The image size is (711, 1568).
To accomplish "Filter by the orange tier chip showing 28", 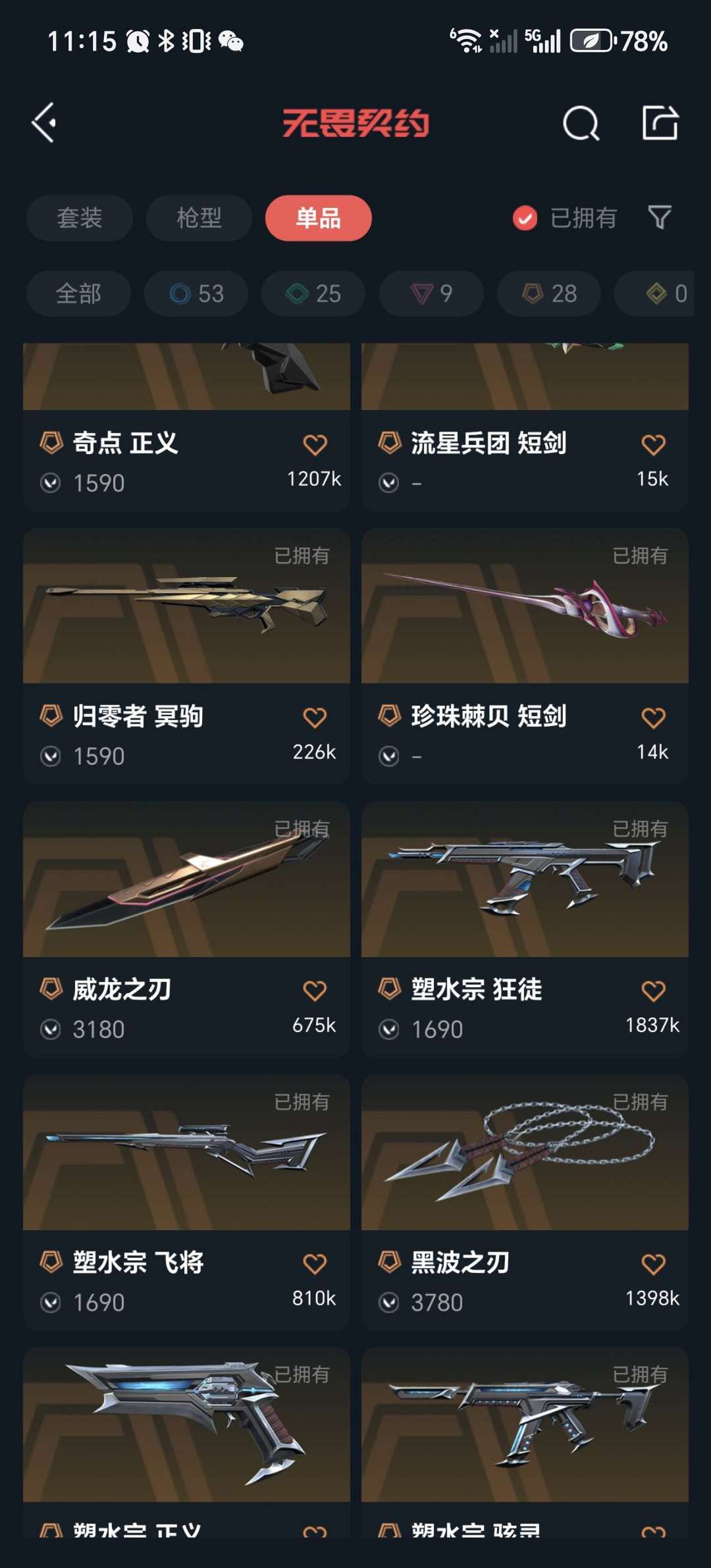I will click(x=549, y=294).
